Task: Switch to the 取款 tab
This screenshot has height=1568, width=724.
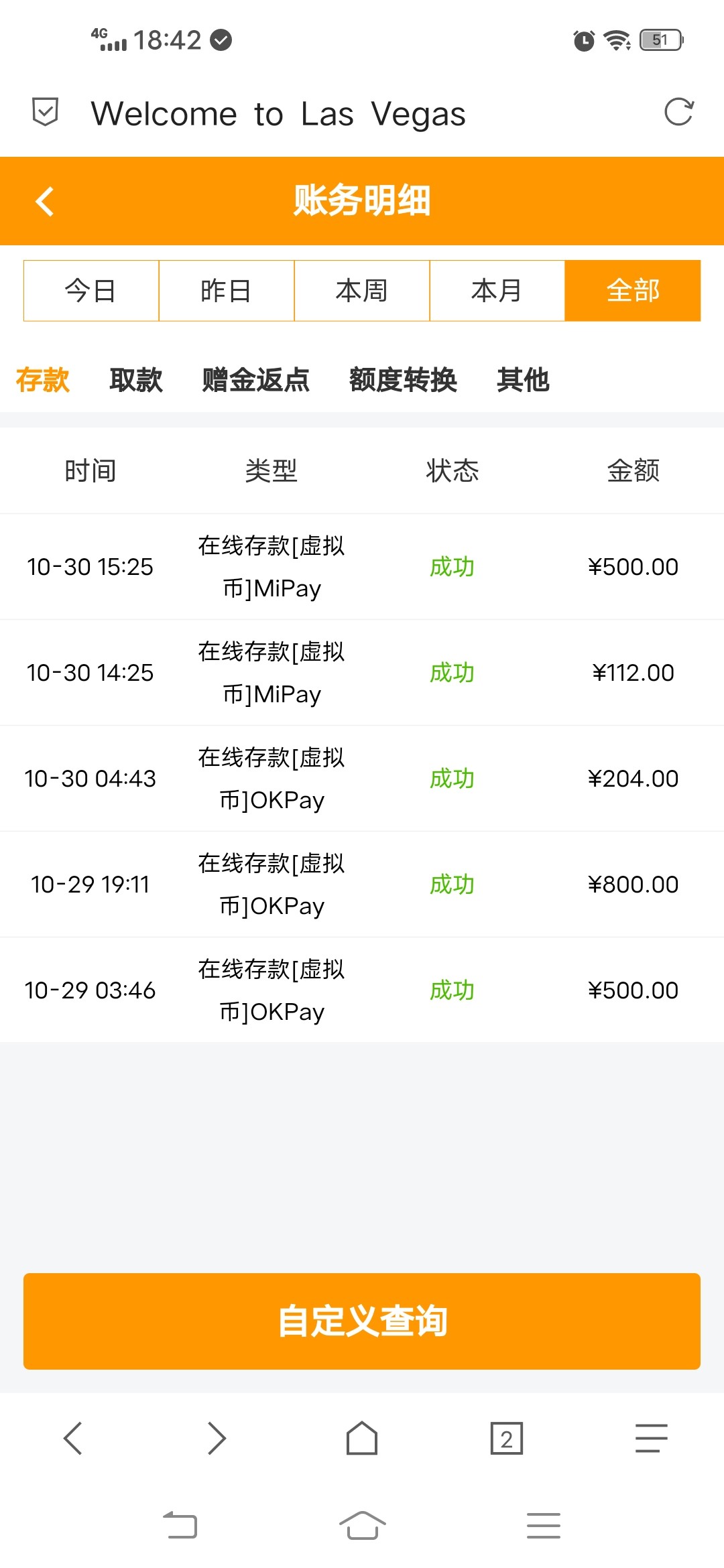Action: 136,380
